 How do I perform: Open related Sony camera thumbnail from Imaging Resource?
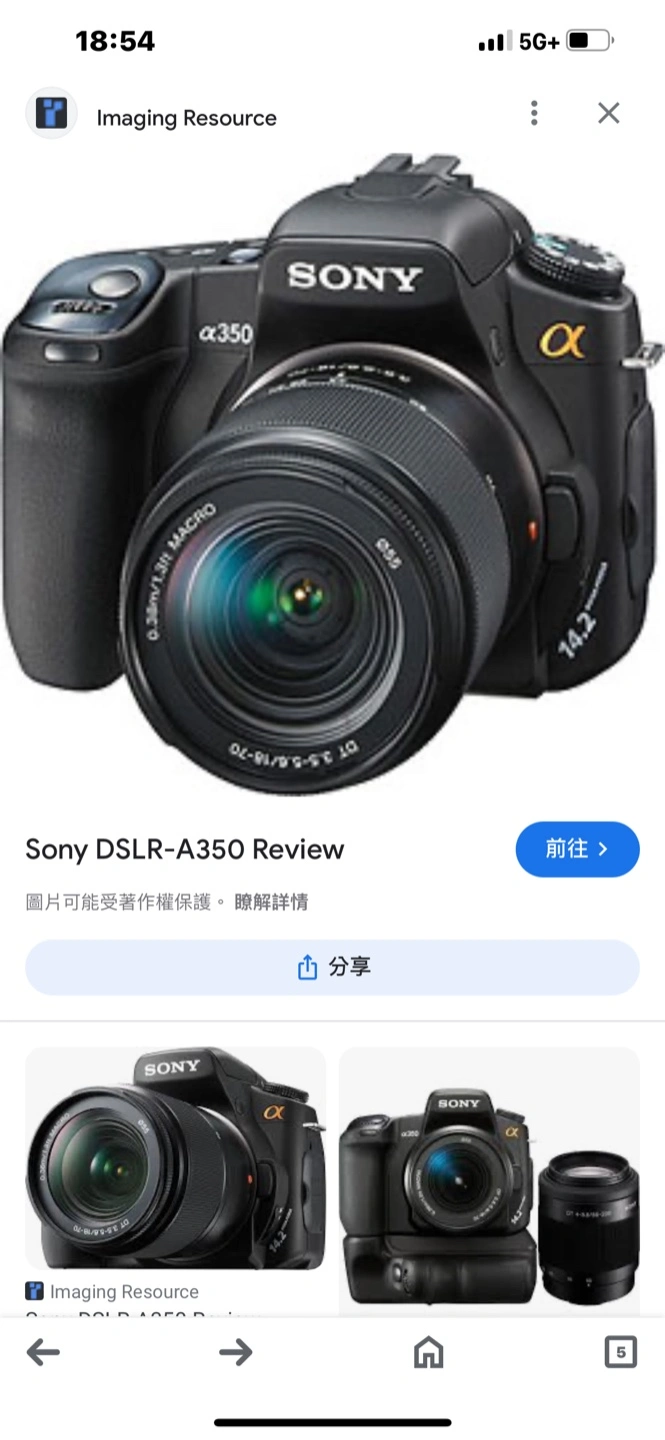tap(175, 1158)
